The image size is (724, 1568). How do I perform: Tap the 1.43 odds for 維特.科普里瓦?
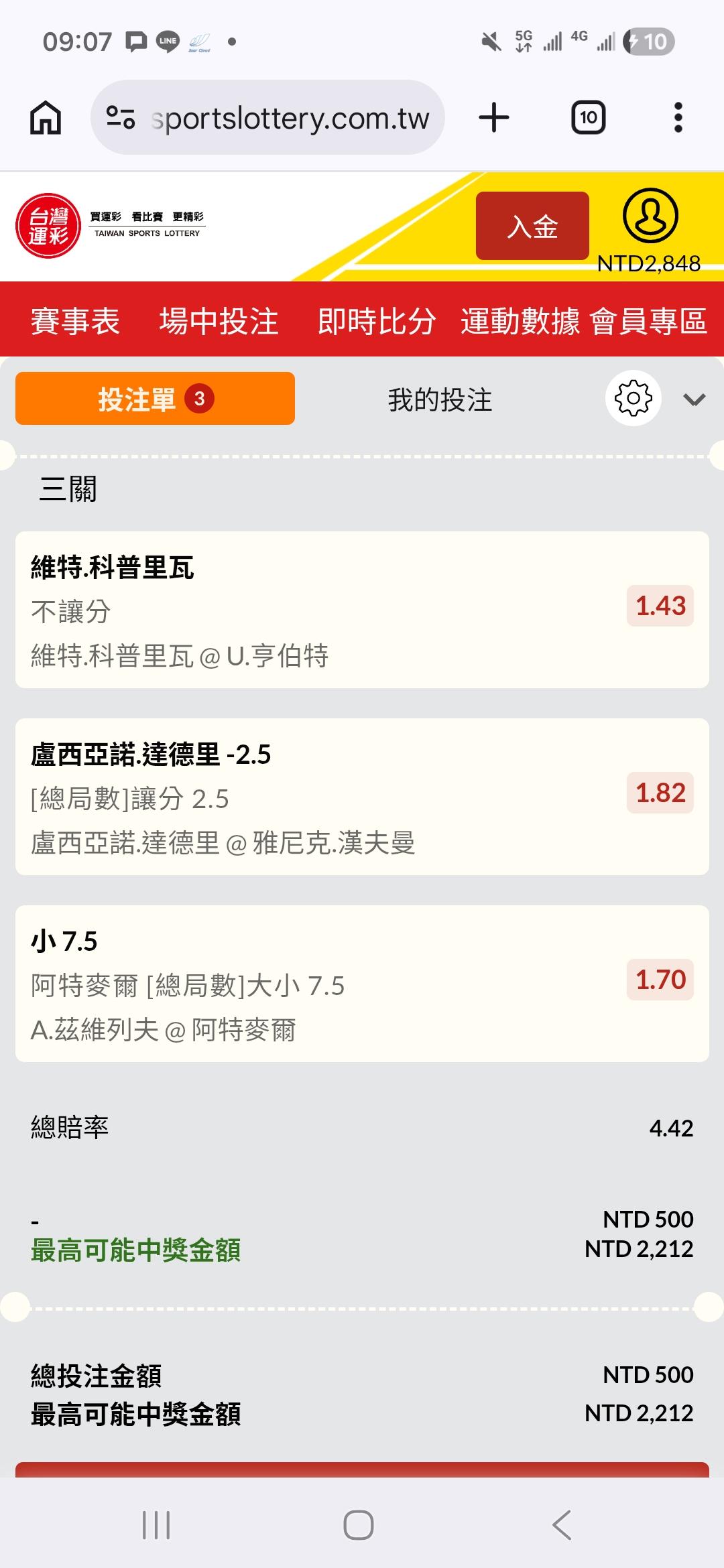660,606
